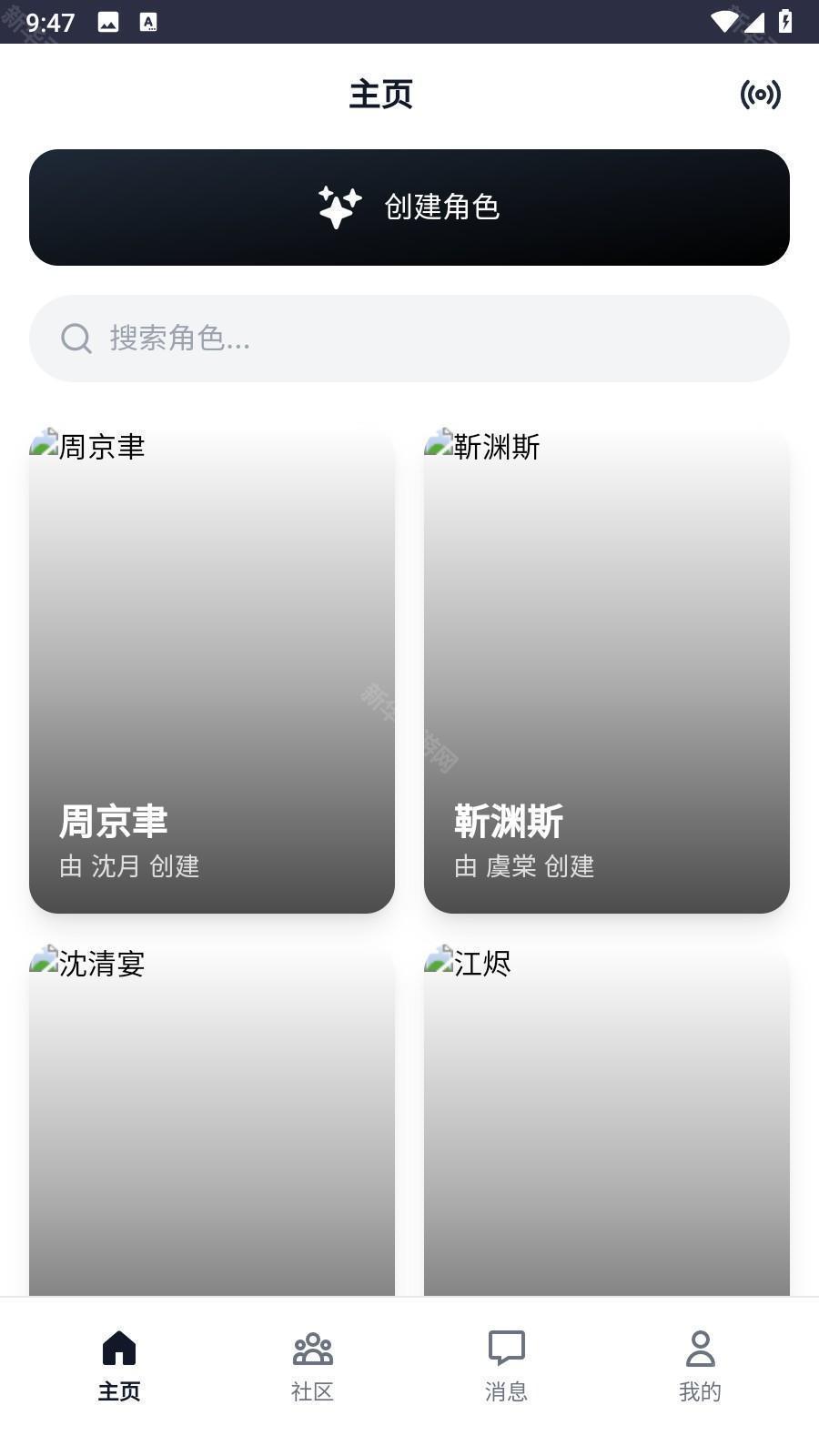
Task: Click the broken image icon beside 周京聿
Action: (x=45, y=444)
